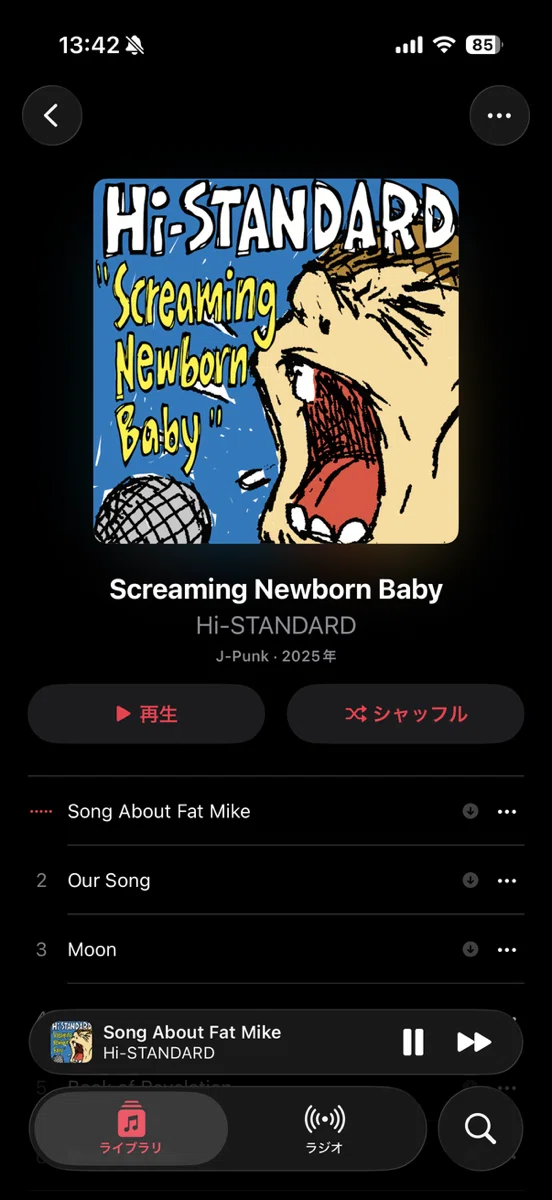
Task: Play the track Moon
Action: [x=92, y=949]
